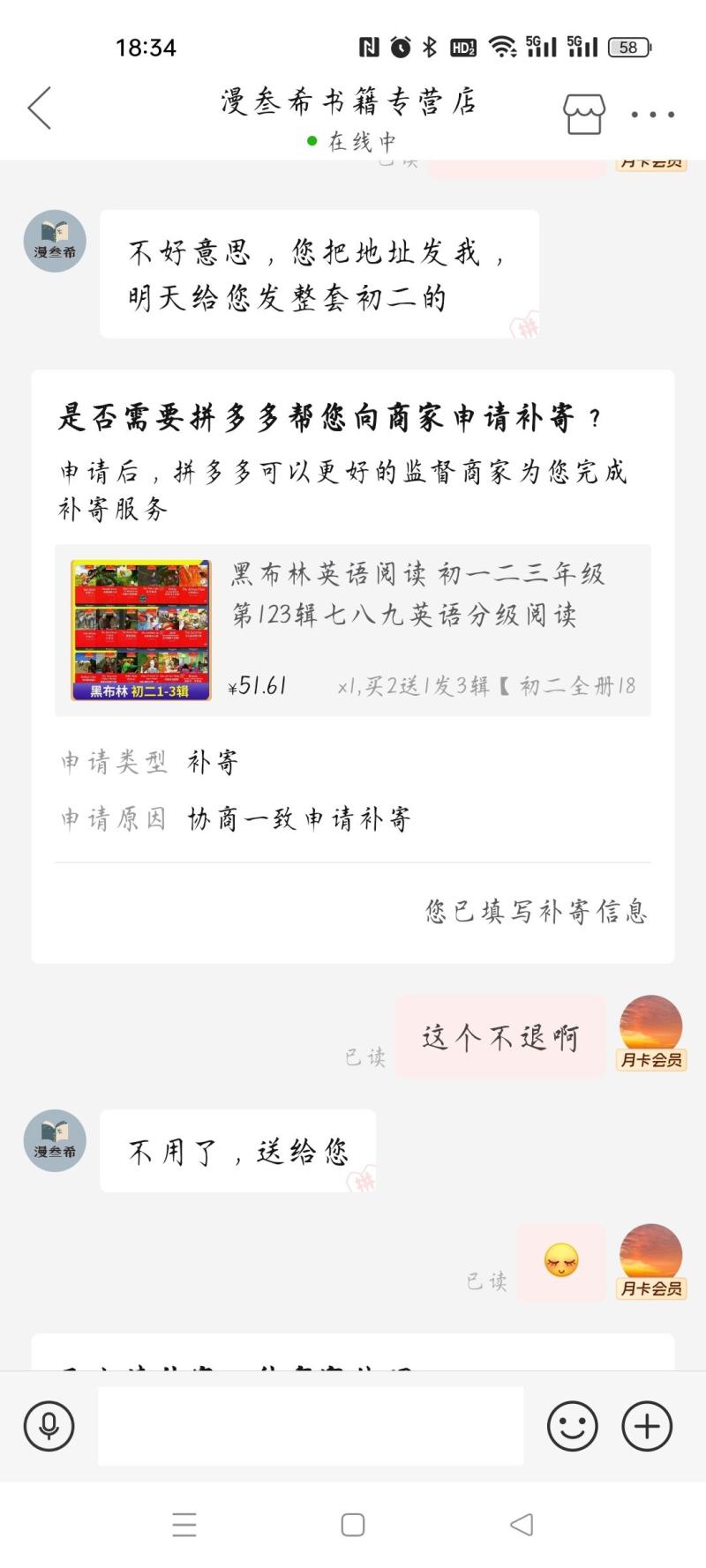Focus the message input field
Screen dimensions: 706x1568
coord(310,1425)
